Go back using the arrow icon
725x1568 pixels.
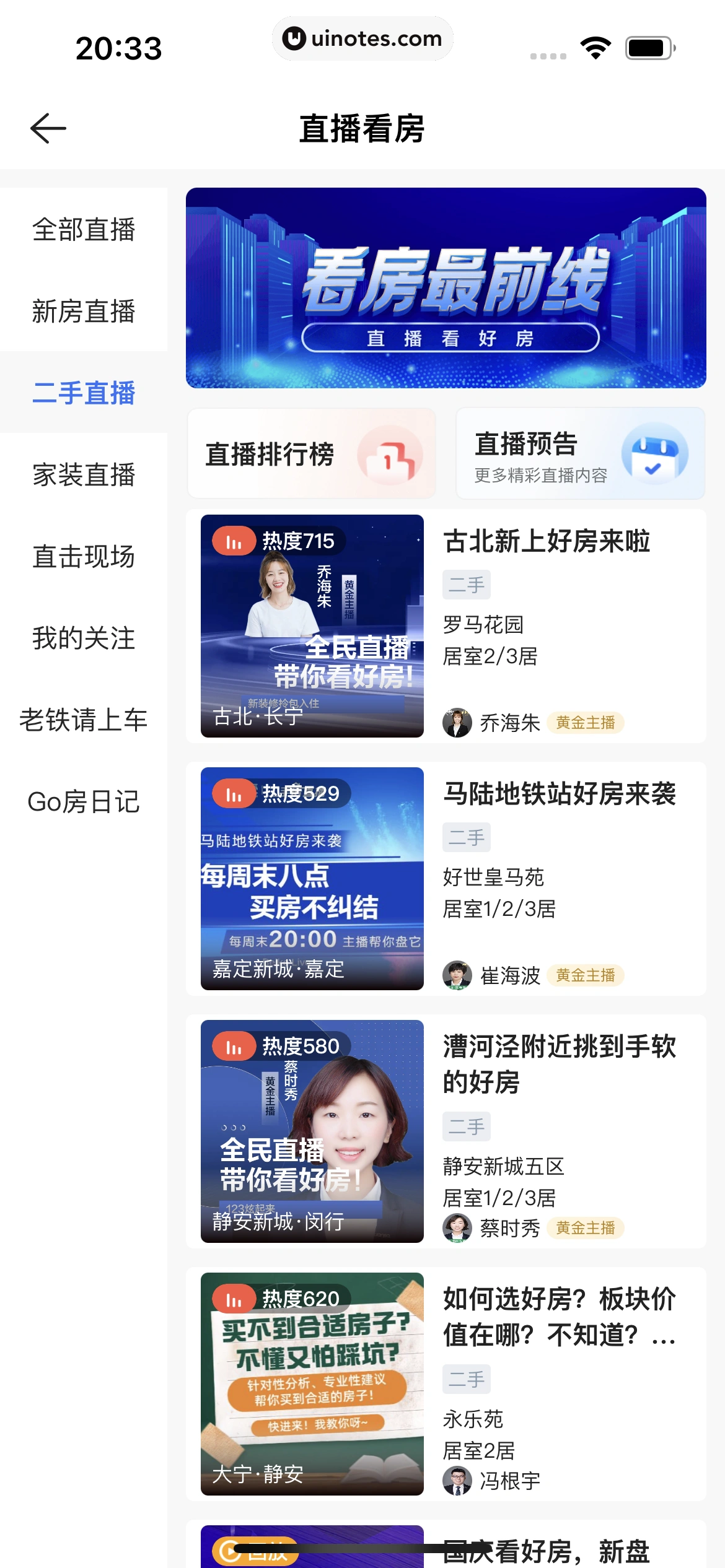click(48, 129)
